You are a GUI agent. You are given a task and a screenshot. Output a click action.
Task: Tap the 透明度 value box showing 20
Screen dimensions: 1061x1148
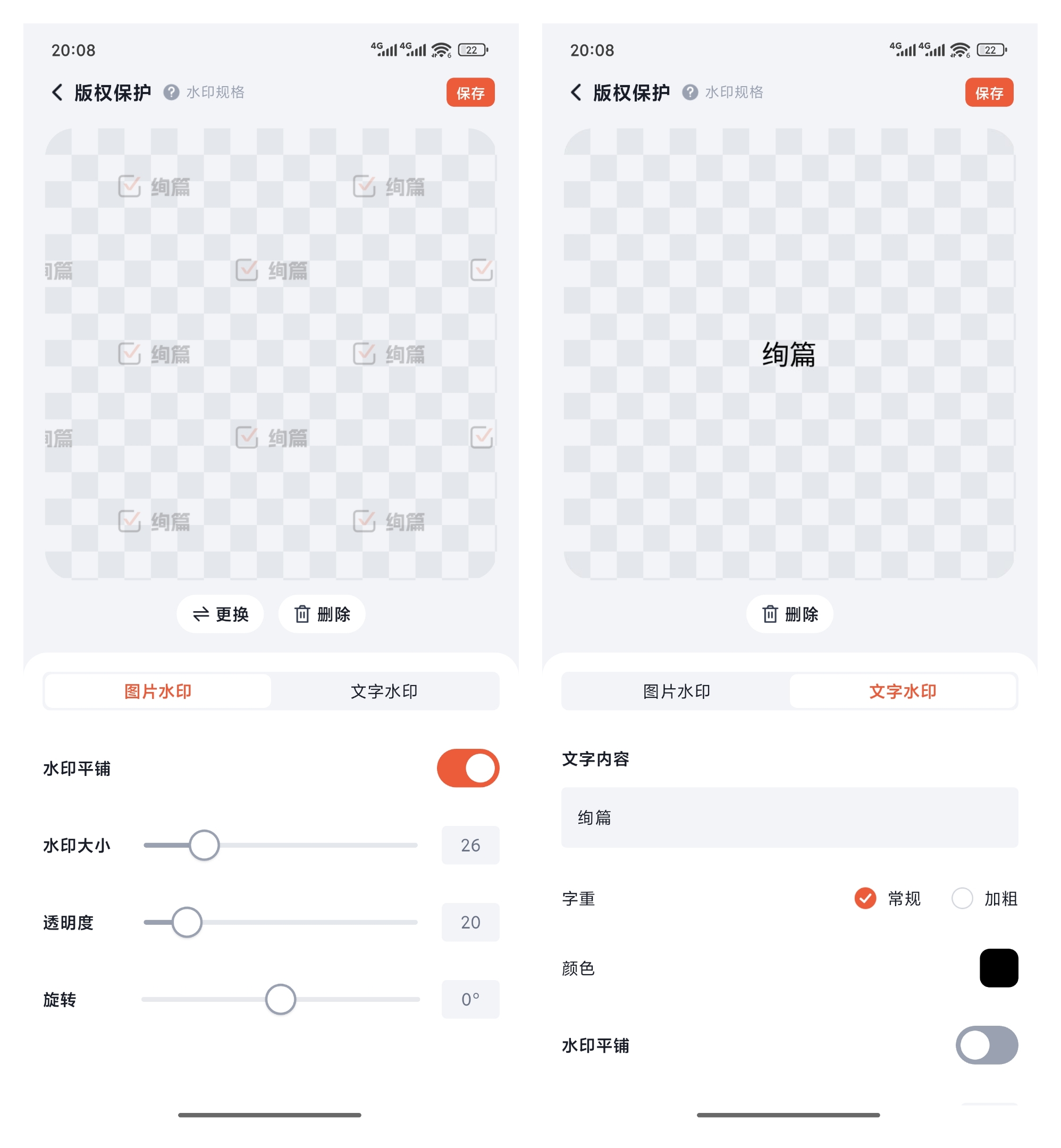click(470, 922)
